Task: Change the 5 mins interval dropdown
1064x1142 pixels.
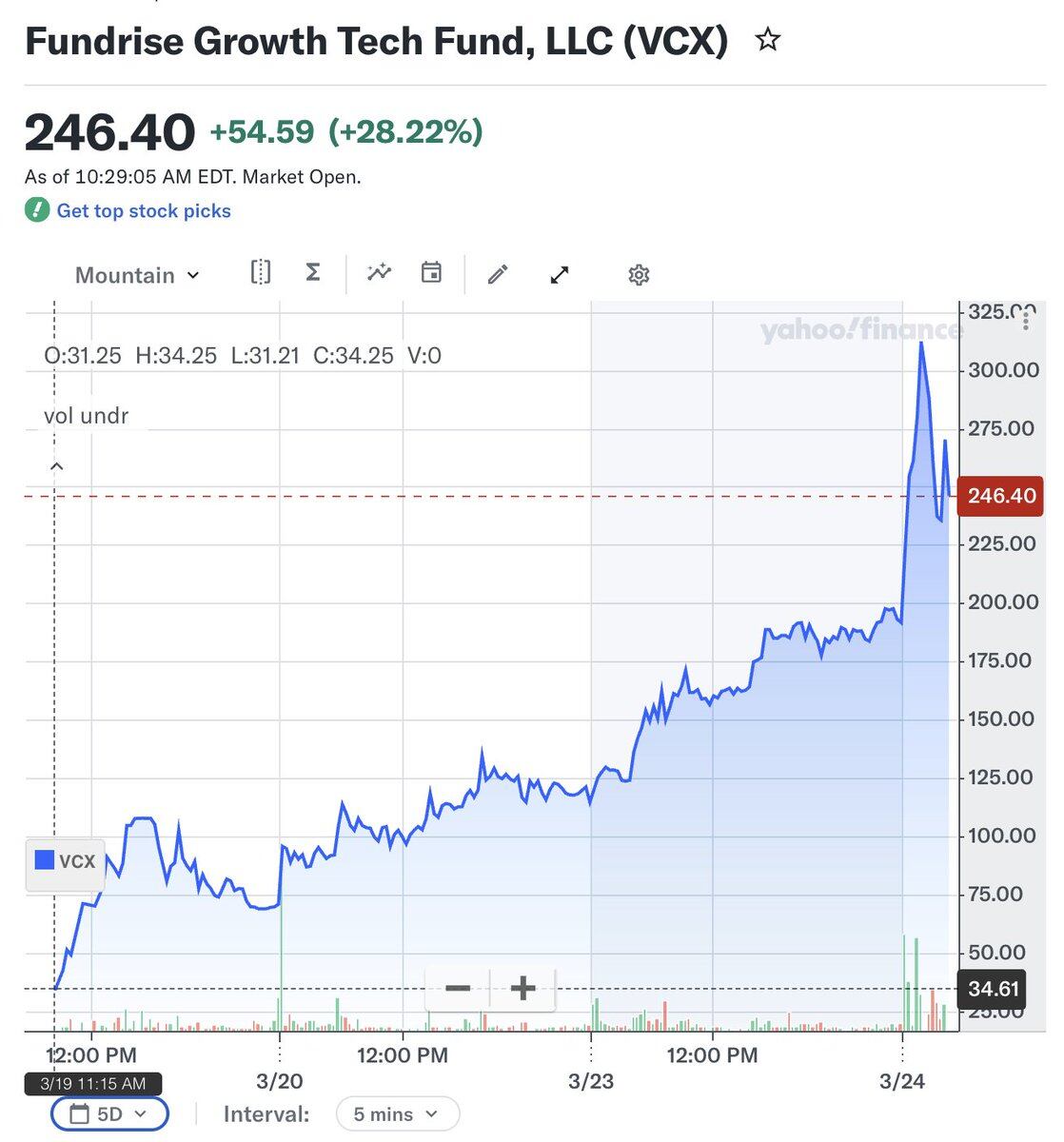Action: pos(397,1113)
